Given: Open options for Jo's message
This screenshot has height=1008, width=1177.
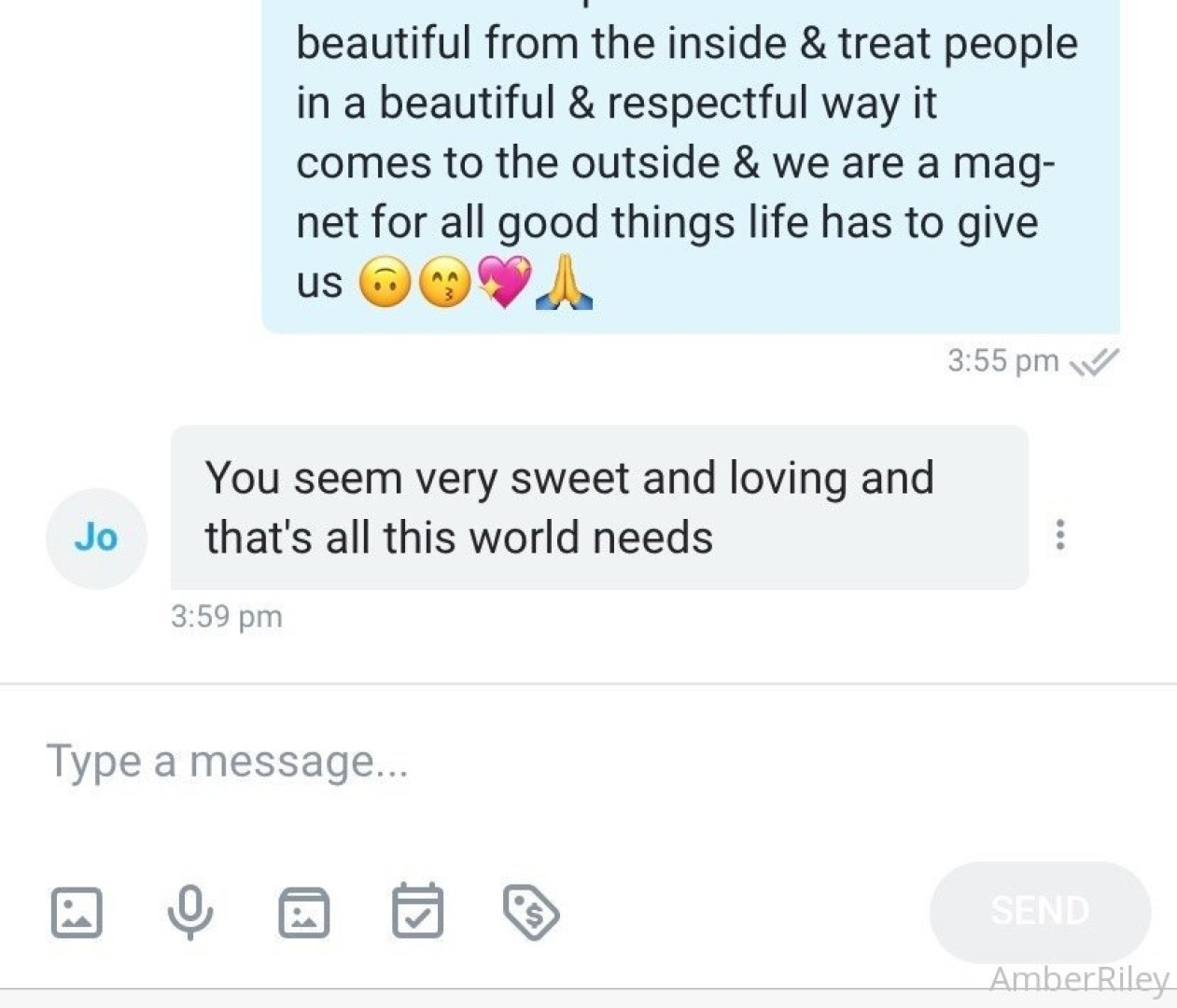Looking at the screenshot, I should coord(1059,535).
